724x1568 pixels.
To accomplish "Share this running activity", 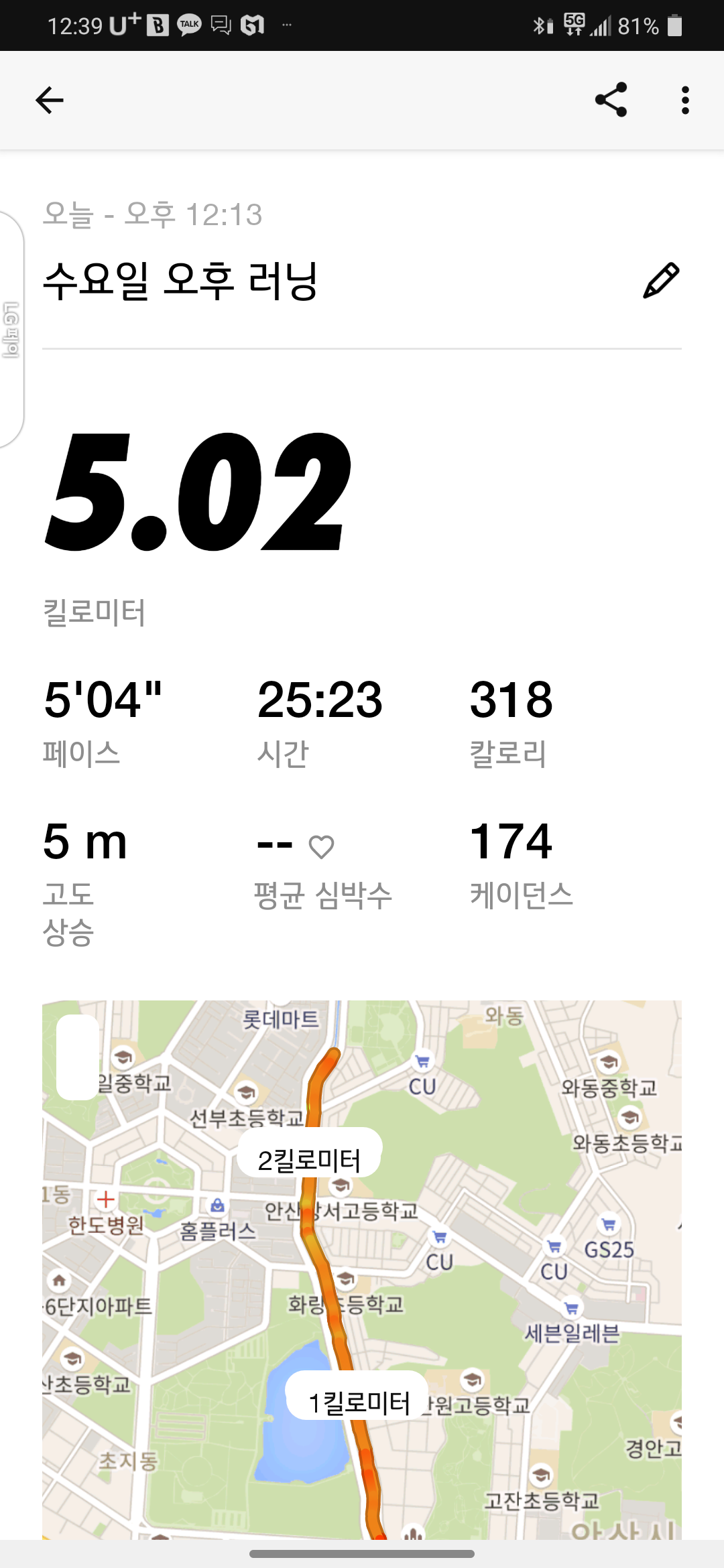I will point(611,100).
